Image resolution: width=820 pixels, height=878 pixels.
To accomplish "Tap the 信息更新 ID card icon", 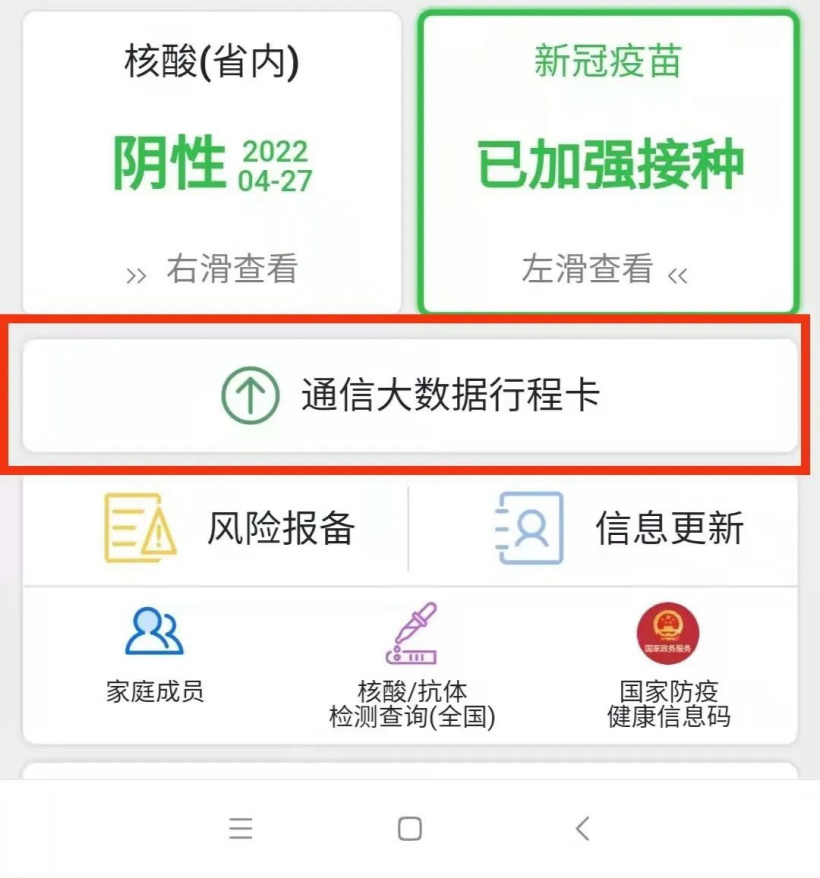I will pyautogui.click(x=531, y=527).
